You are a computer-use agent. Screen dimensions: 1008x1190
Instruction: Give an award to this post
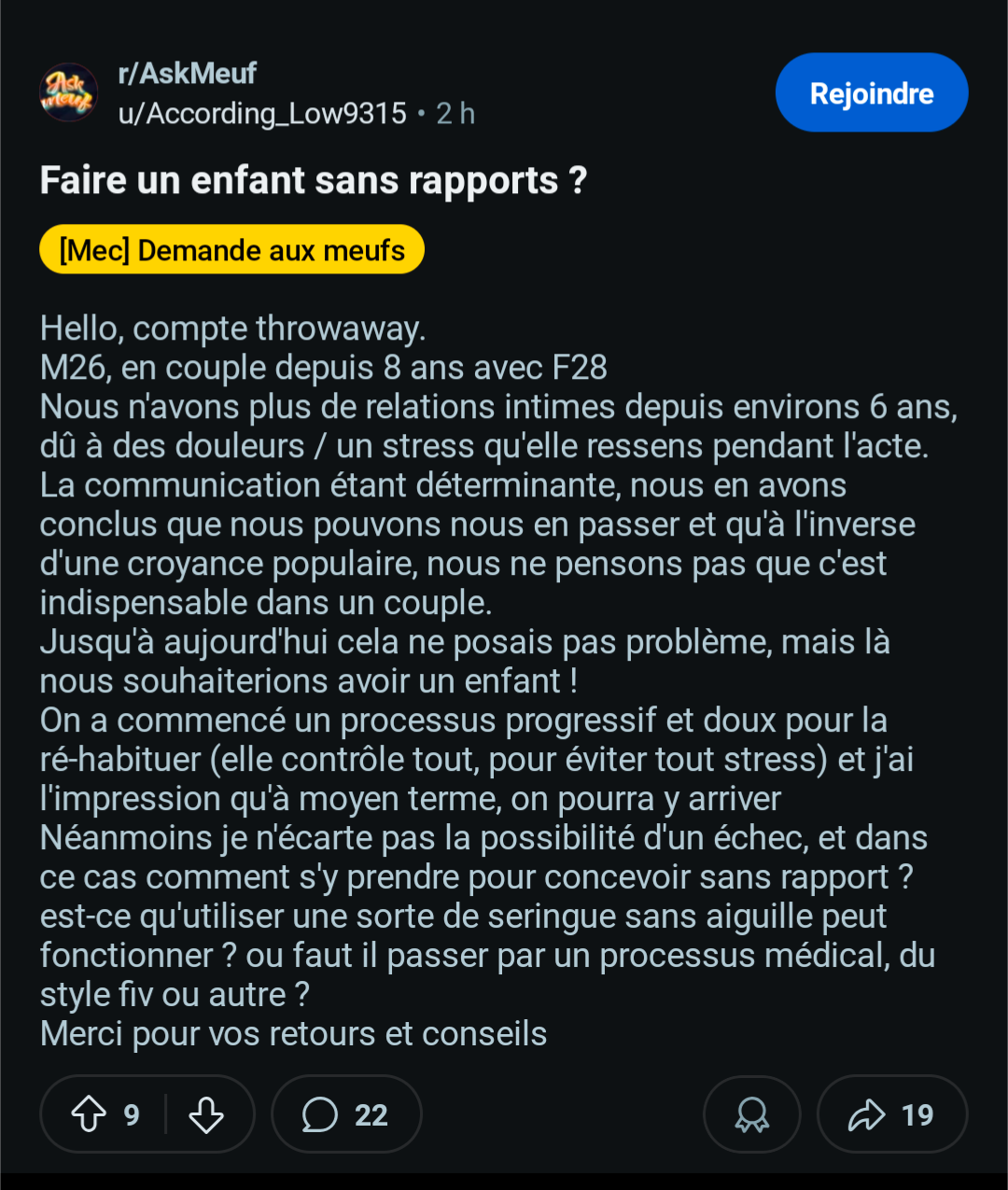click(x=751, y=1114)
